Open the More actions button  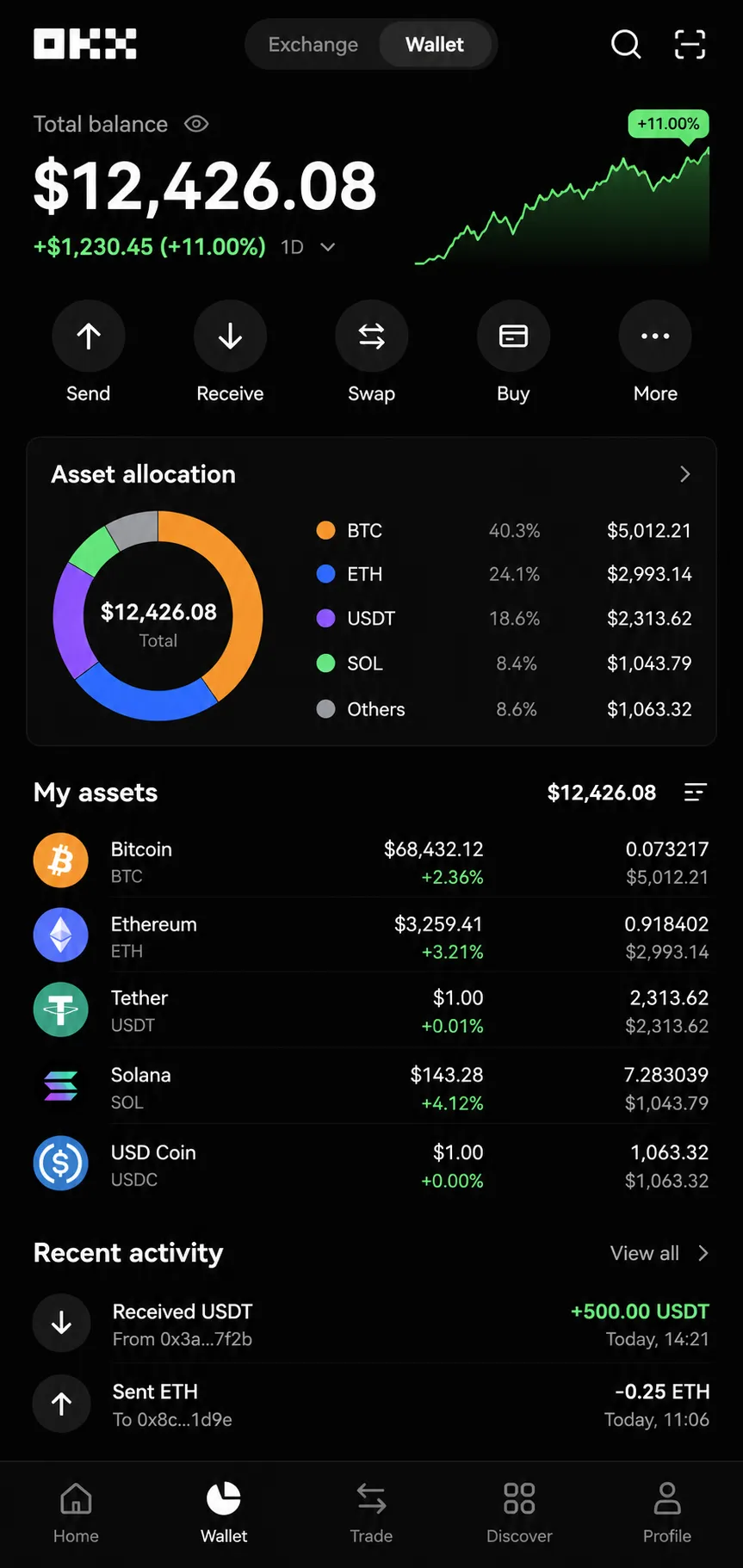(x=655, y=352)
